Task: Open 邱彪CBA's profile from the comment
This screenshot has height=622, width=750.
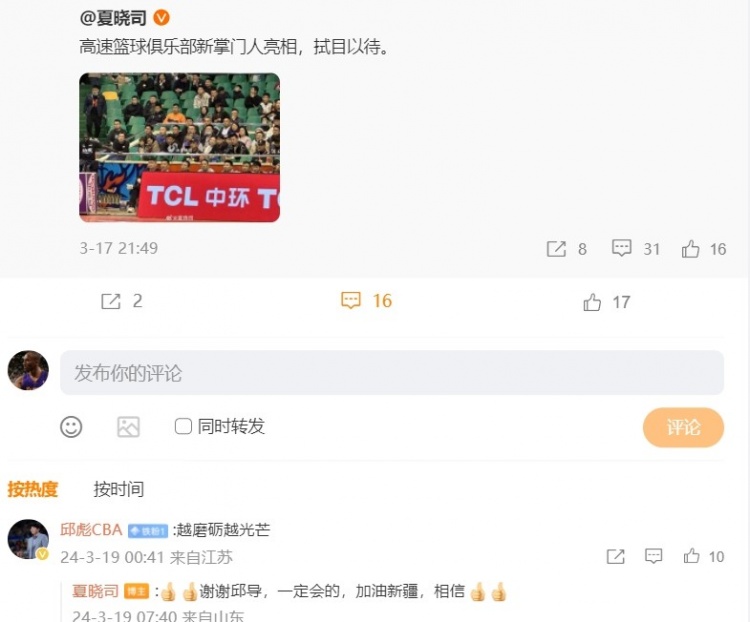Action: pos(91,530)
